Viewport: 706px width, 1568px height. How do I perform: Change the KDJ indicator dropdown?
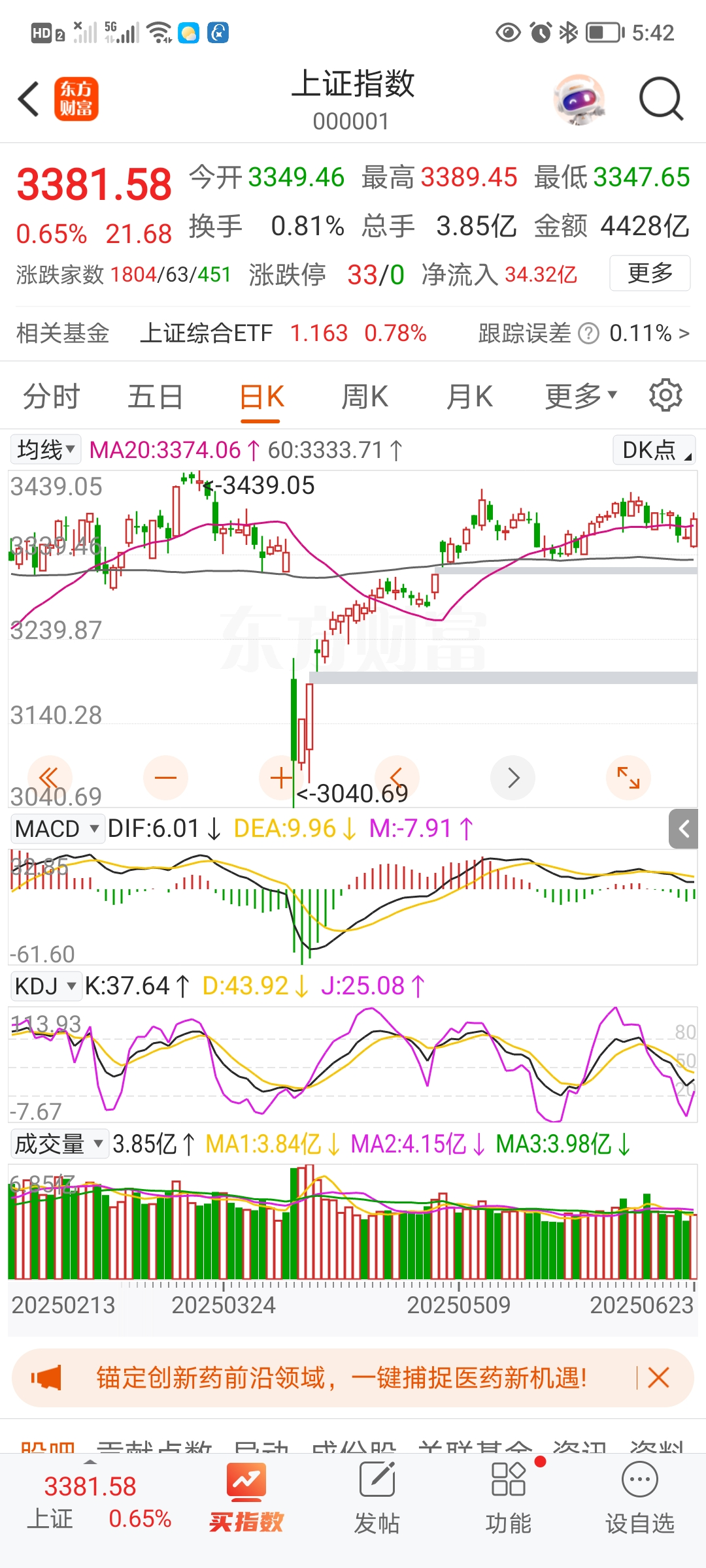click(x=46, y=986)
